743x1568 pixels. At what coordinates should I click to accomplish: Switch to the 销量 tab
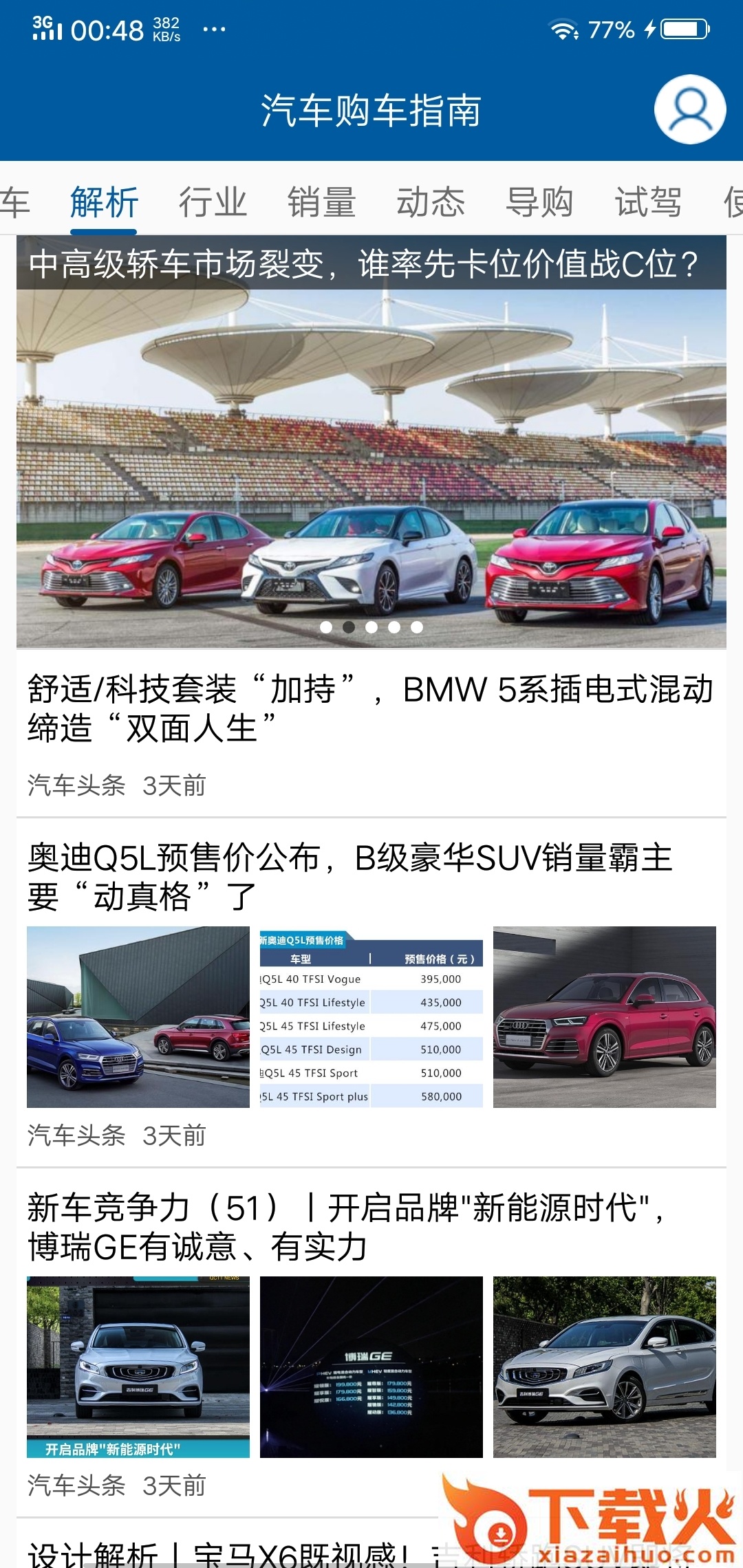pos(322,202)
